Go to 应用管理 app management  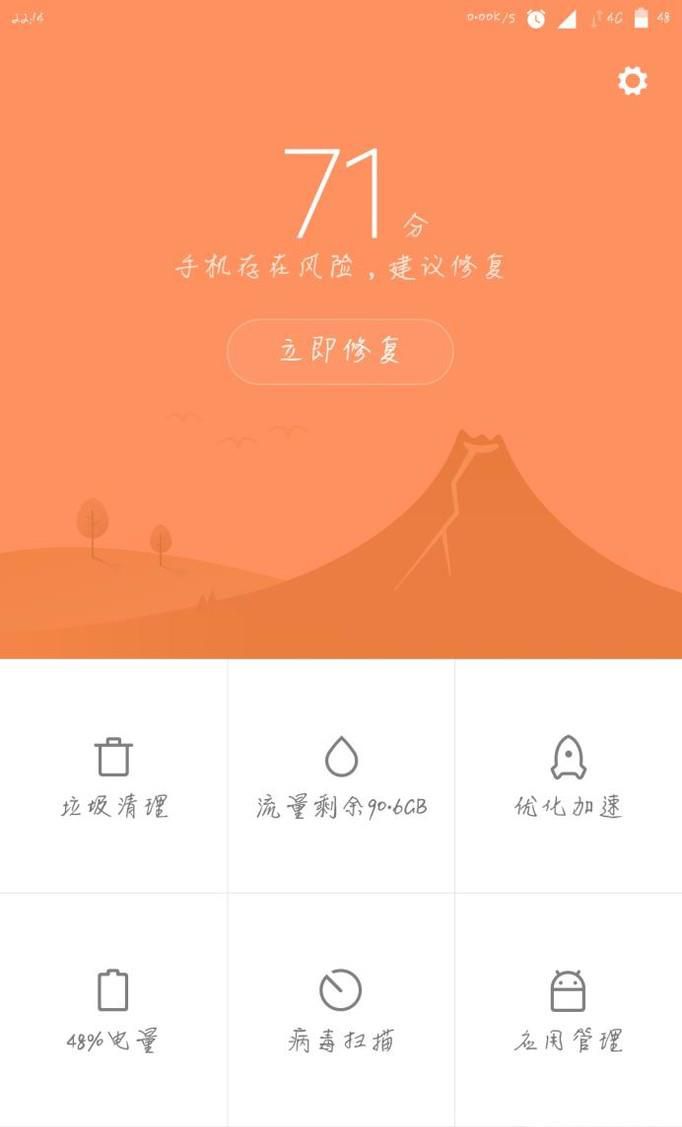[568, 1010]
